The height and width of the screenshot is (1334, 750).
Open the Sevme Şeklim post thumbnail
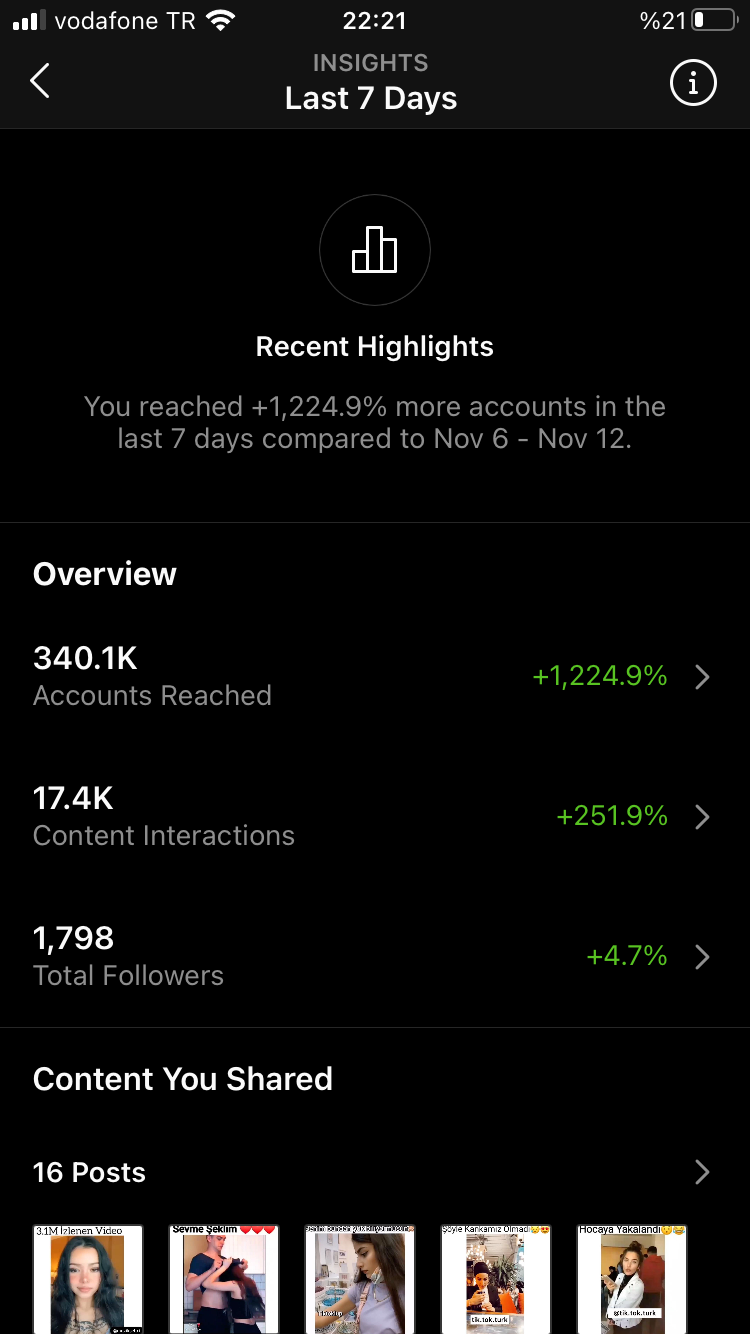coord(225,1279)
